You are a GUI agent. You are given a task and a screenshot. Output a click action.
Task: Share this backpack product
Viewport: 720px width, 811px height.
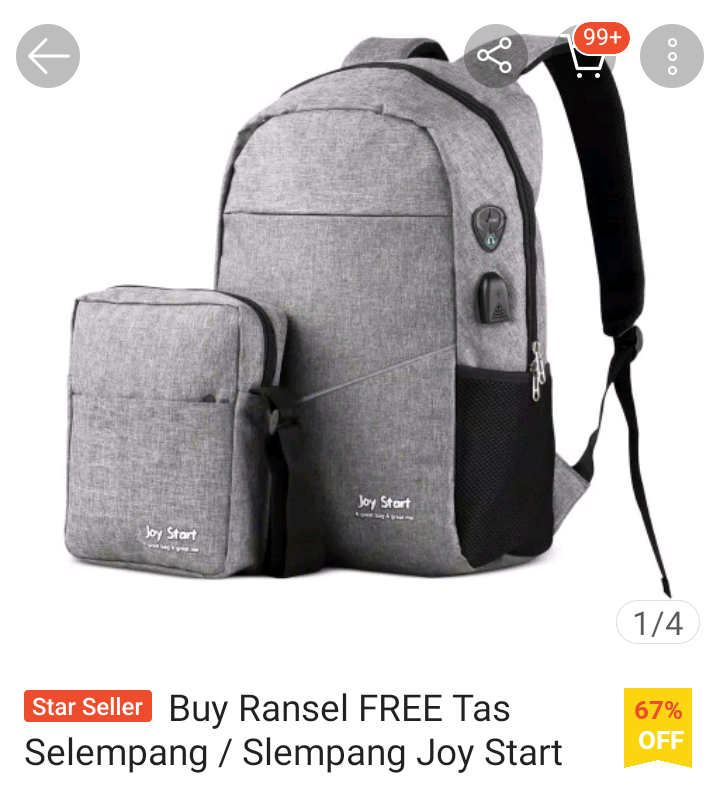click(495, 56)
